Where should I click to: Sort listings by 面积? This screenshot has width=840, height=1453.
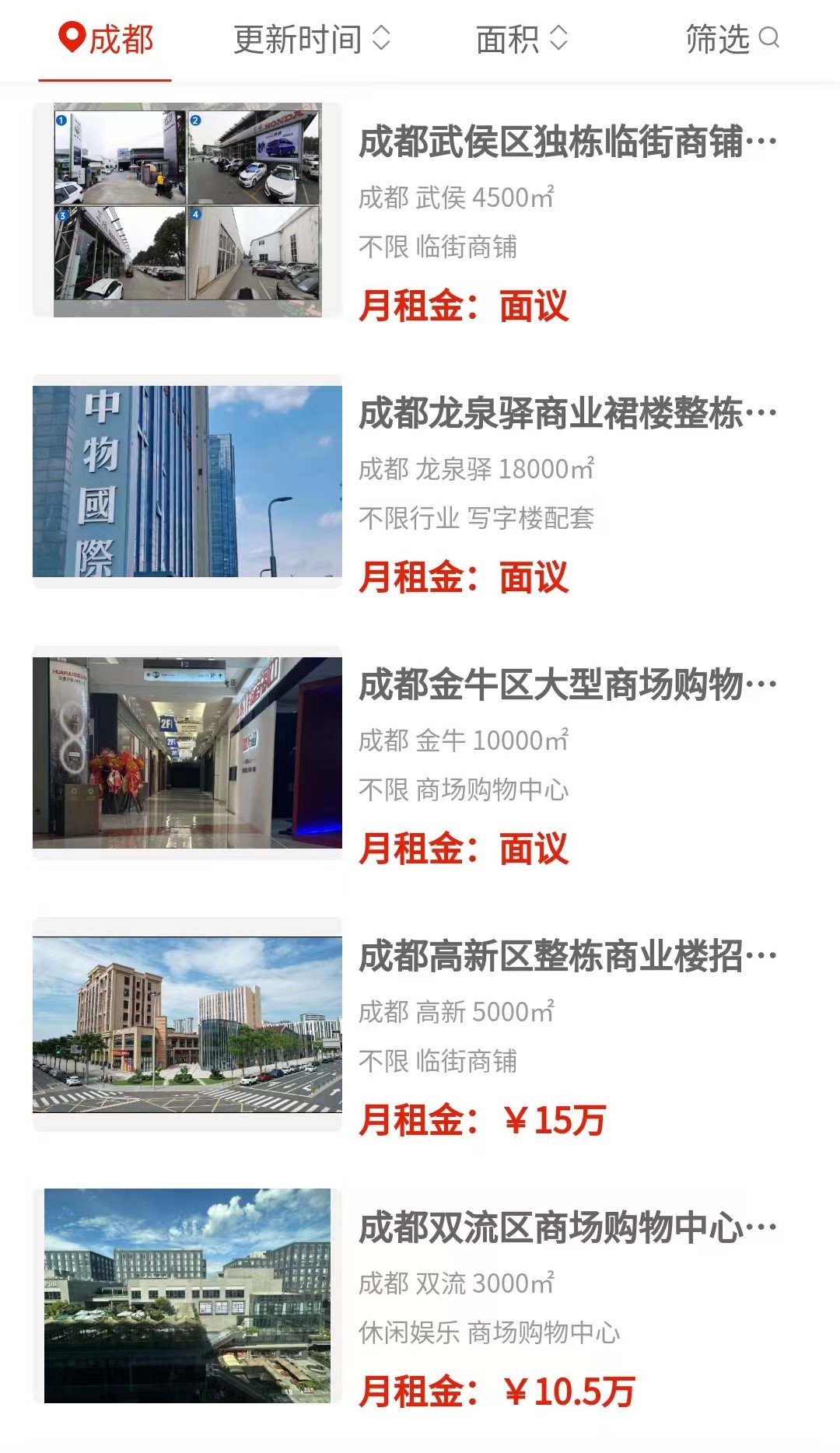[x=522, y=39]
